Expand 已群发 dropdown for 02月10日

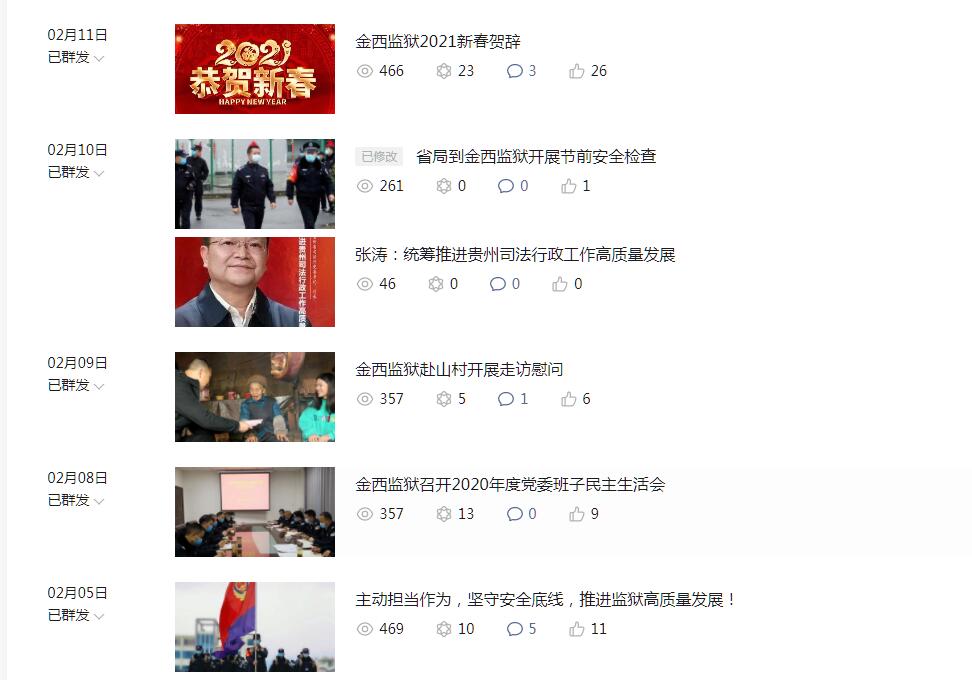coord(77,172)
